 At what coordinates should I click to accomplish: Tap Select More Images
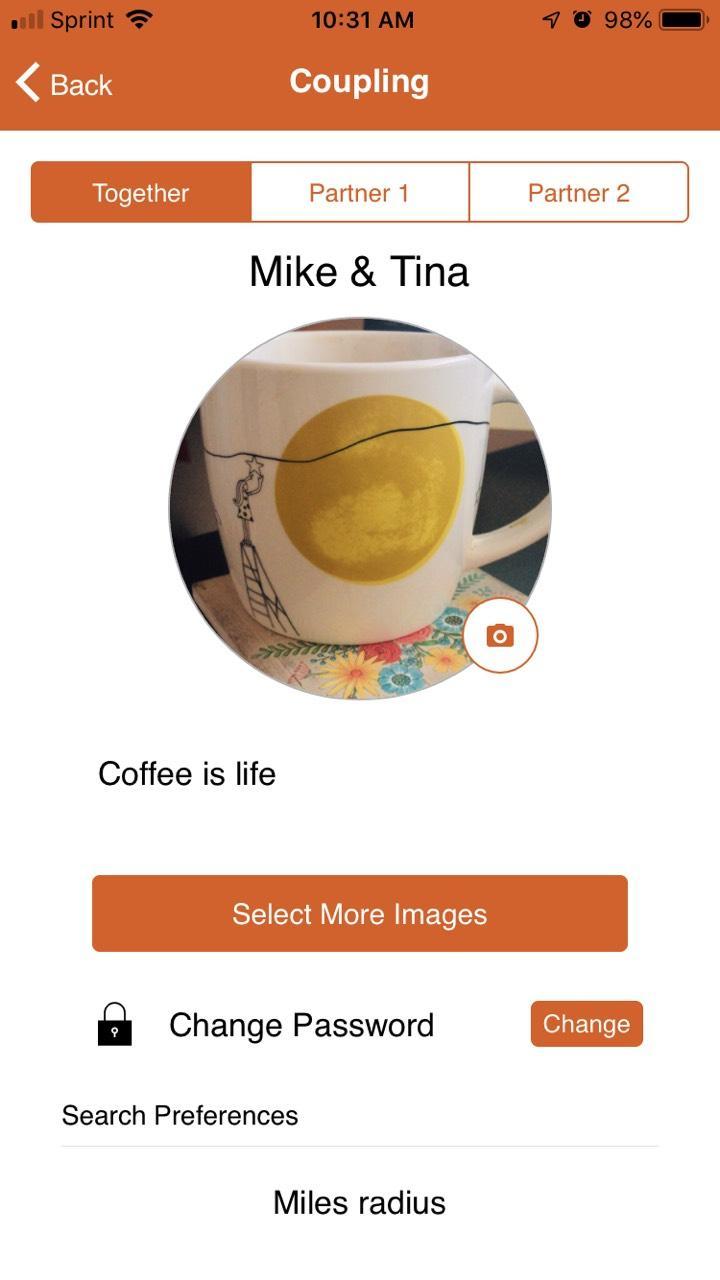click(359, 914)
